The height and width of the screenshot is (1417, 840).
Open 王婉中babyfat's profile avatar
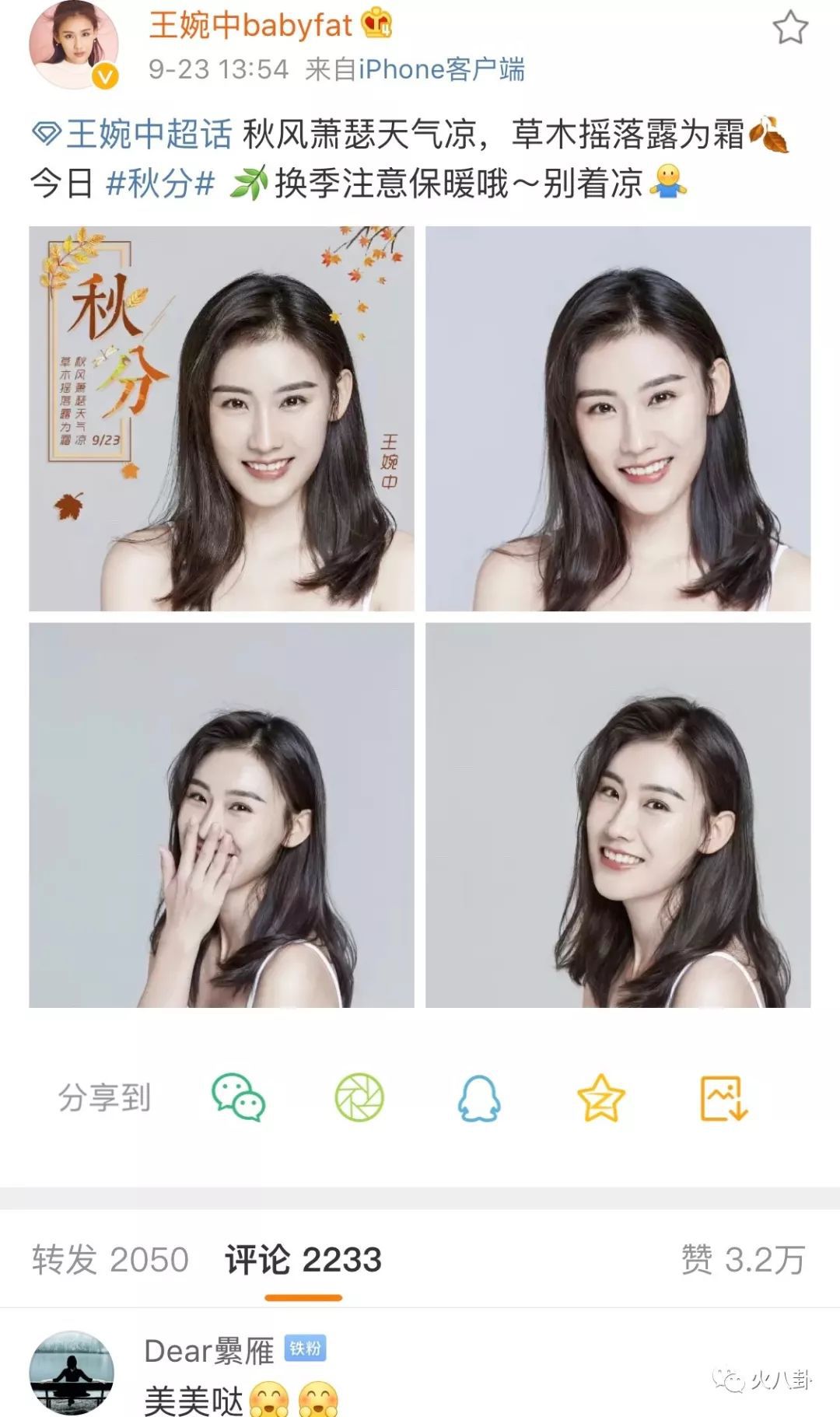[x=74, y=45]
